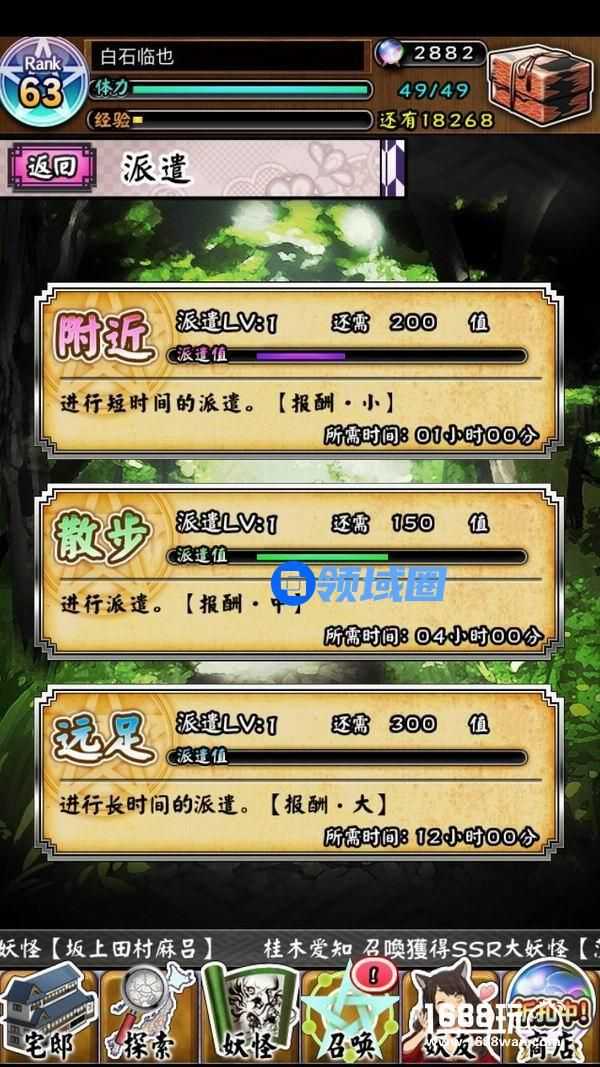This screenshot has width=600, height=1067.
Task: Choose the 散步 dispatch option
Action: tap(298, 571)
